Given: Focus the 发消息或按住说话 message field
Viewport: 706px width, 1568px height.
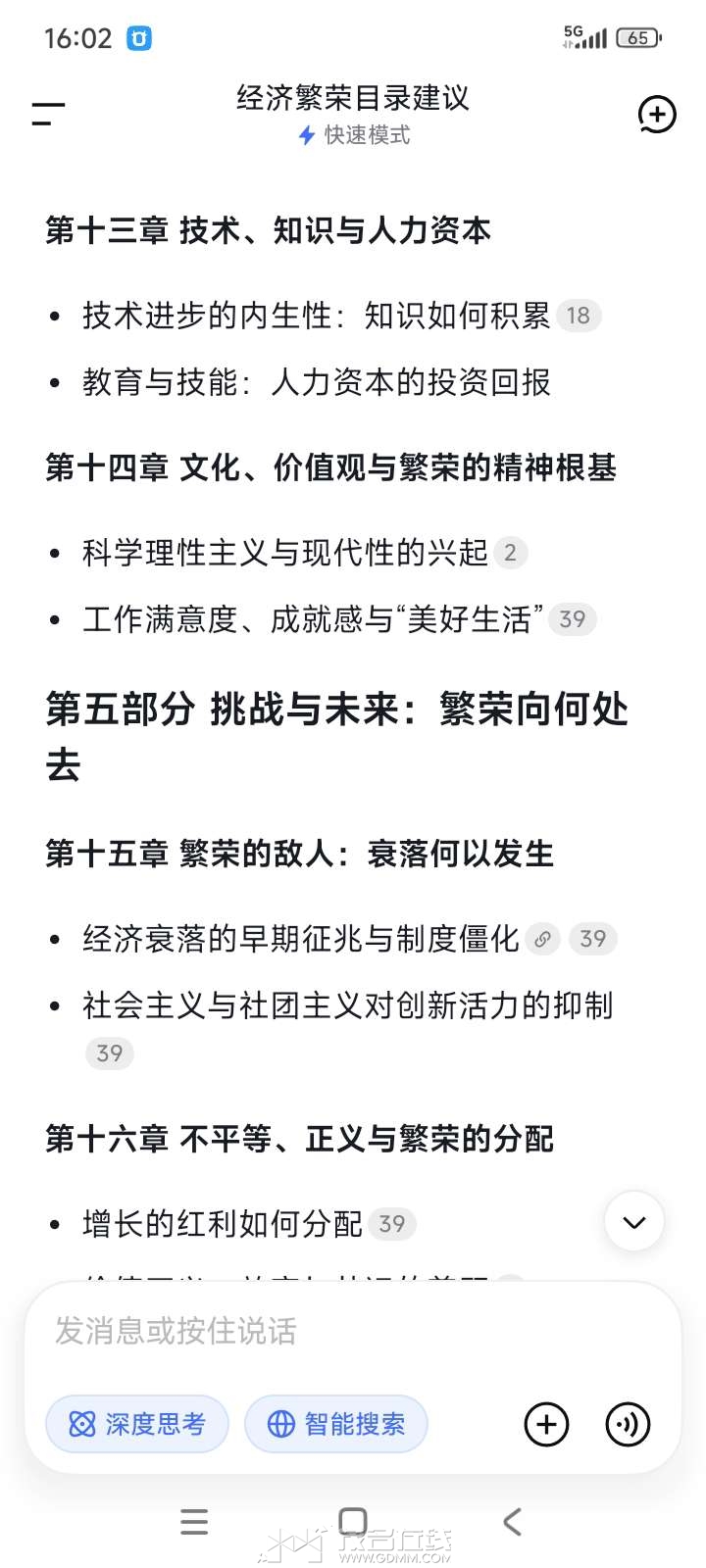Looking at the screenshot, I should [353, 1331].
